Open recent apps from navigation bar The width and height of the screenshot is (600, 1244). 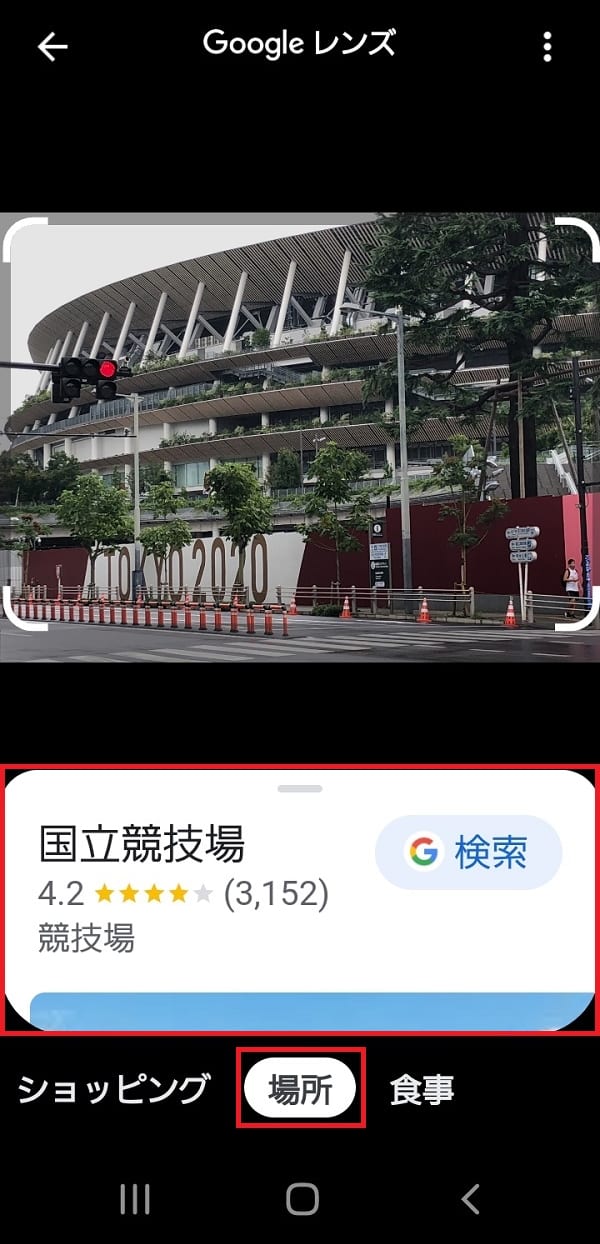click(x=134, y=1199)
